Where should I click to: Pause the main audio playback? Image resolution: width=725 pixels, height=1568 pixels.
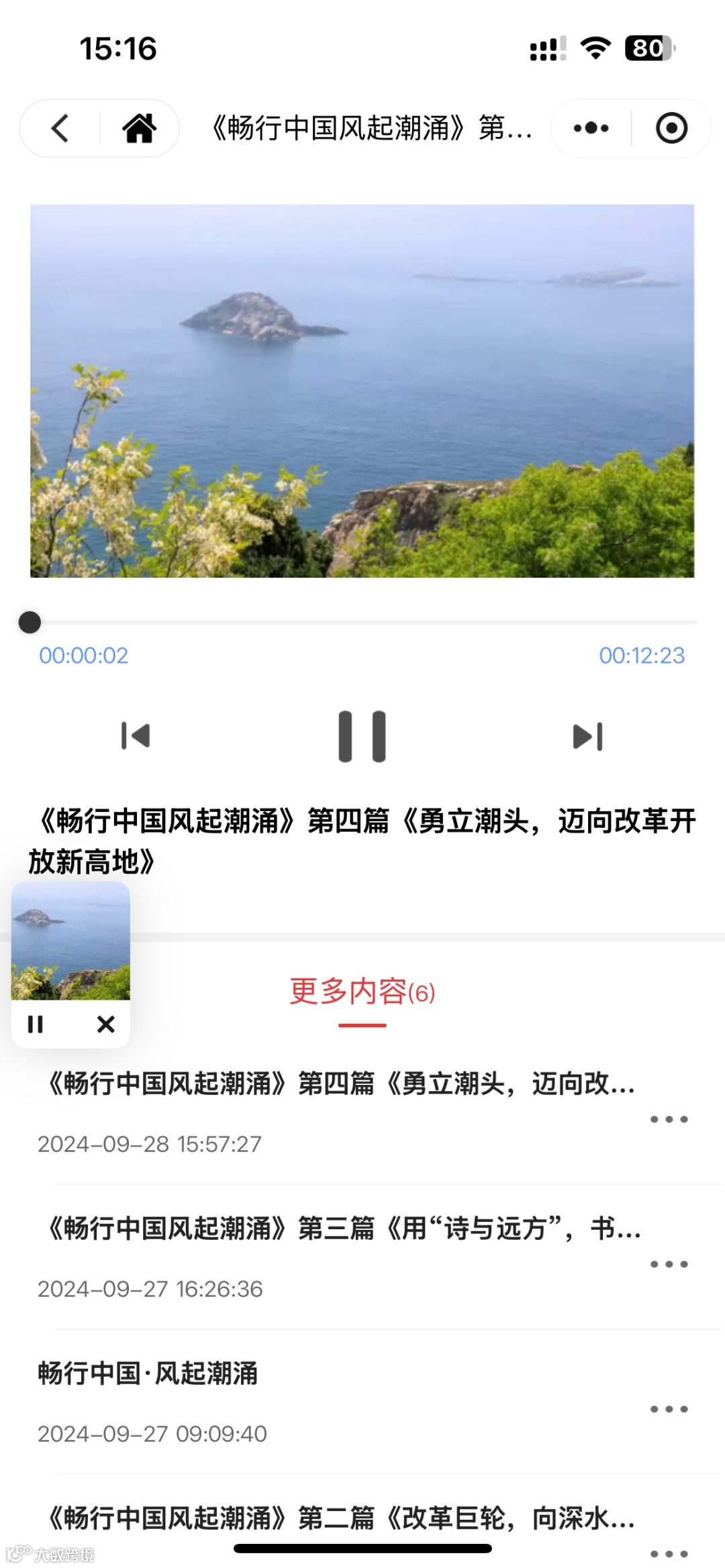362,736
